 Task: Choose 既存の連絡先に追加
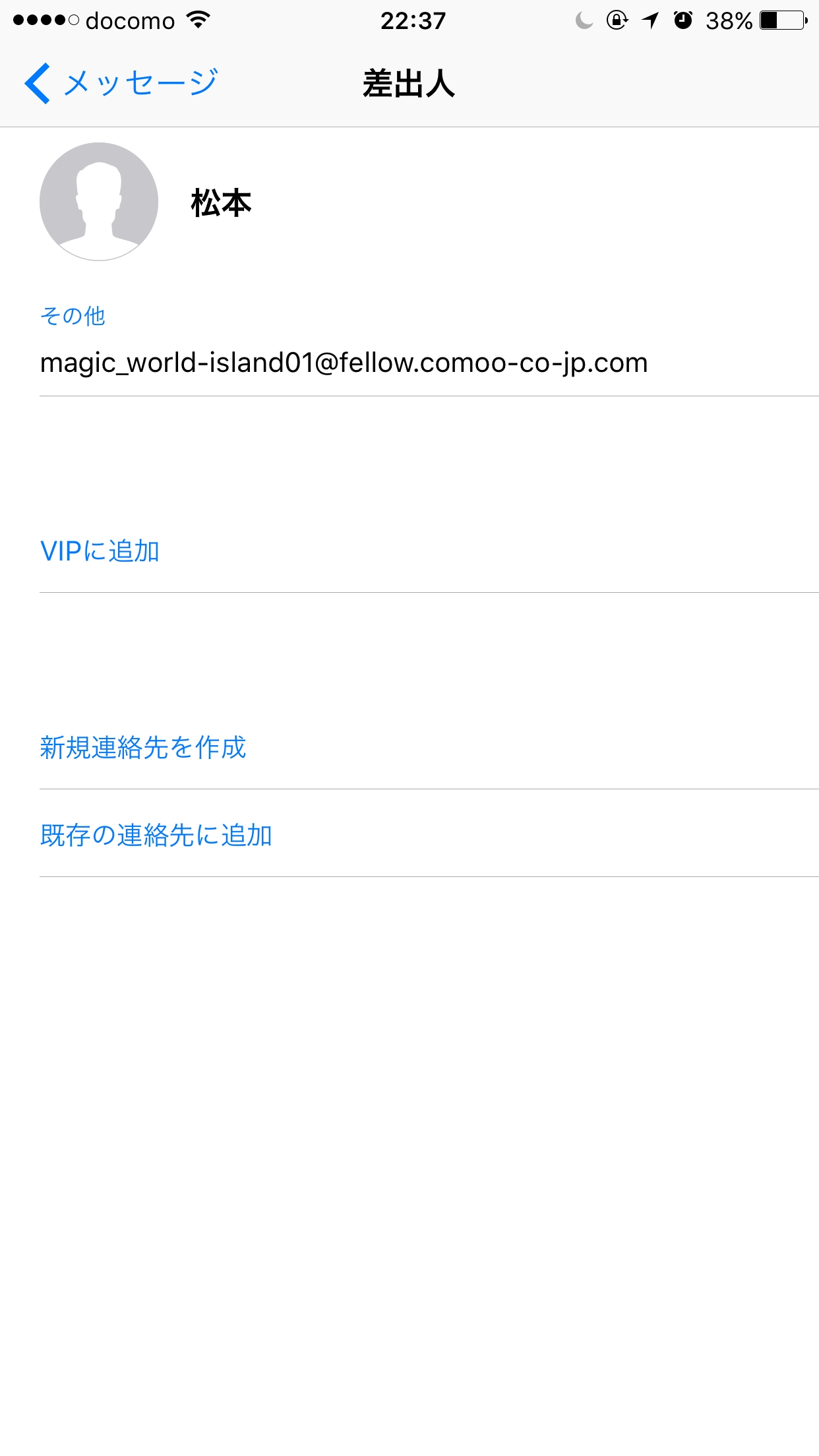[x=156, y=835]
